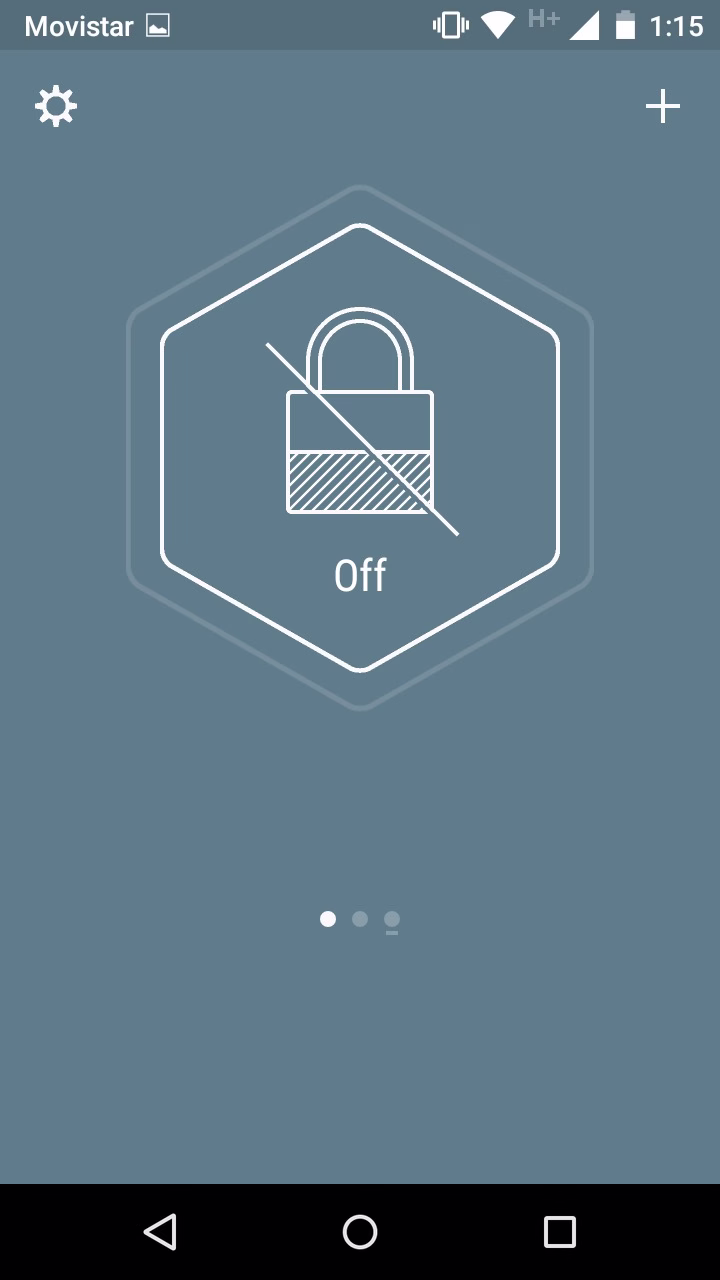This screenshot has height=1280, width=720.
Task: Open the recent apps overview
Action: point(560,1232)
